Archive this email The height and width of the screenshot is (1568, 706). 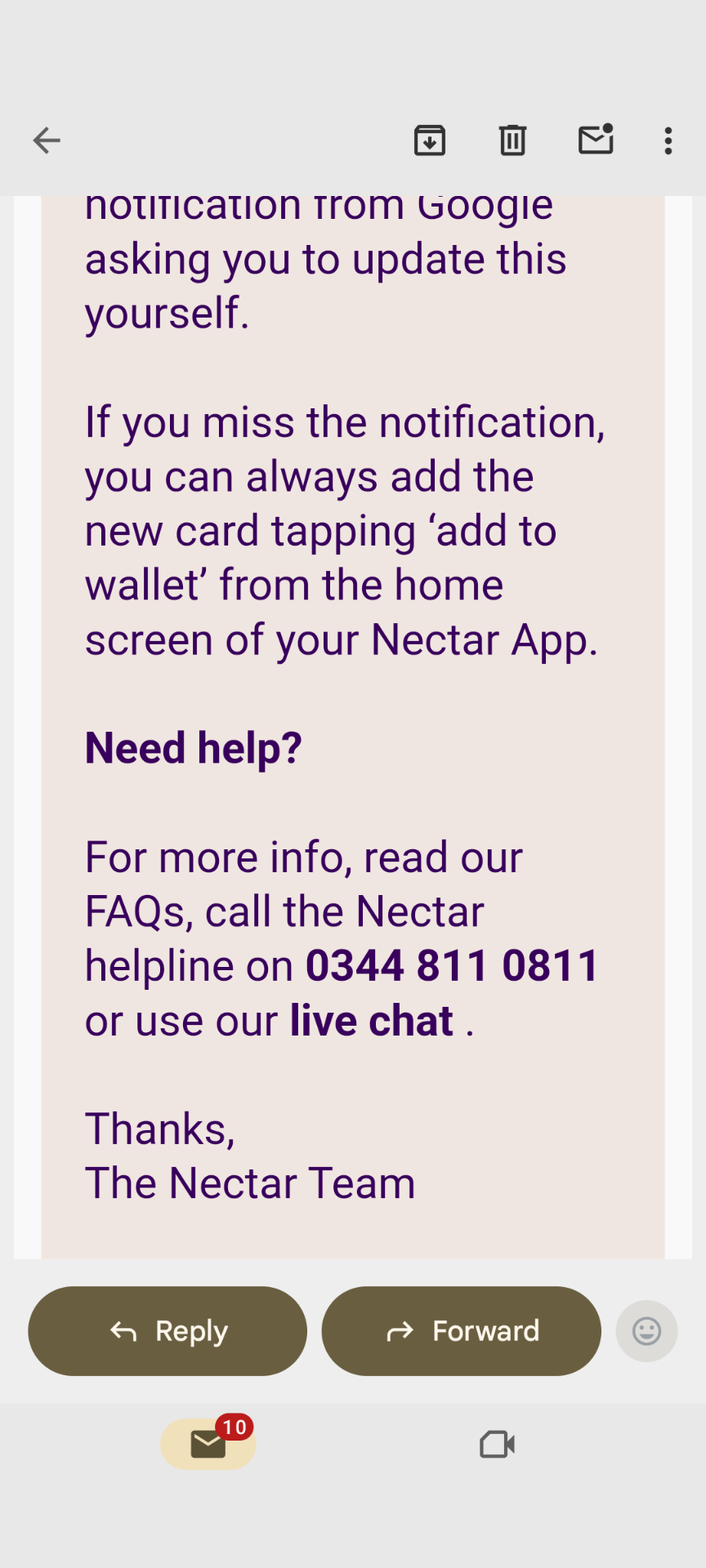(430, 140)
